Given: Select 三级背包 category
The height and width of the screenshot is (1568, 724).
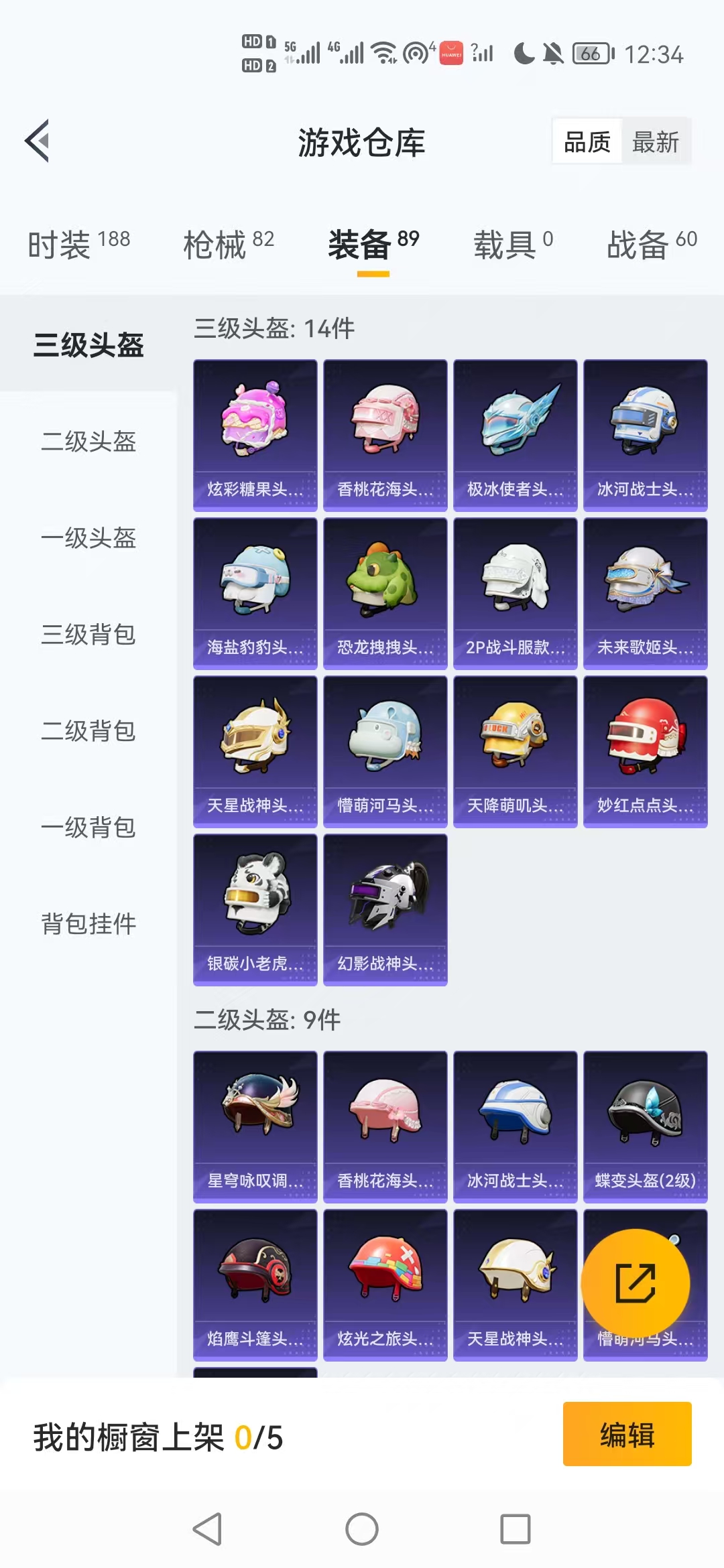Looking at the screenshot, I should tap(88, 635).
